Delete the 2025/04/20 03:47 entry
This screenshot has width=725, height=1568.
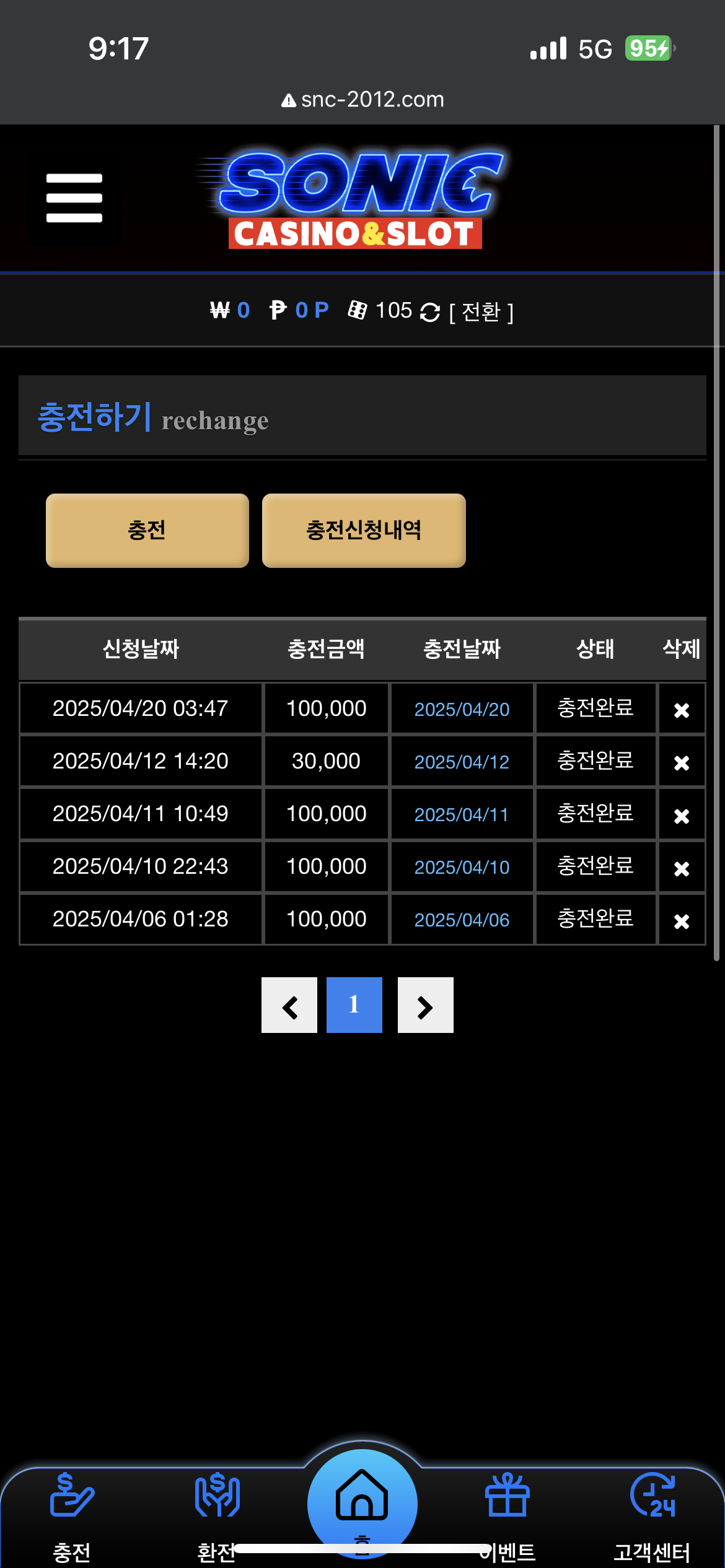pyautogui.click(x=682, y=710)
